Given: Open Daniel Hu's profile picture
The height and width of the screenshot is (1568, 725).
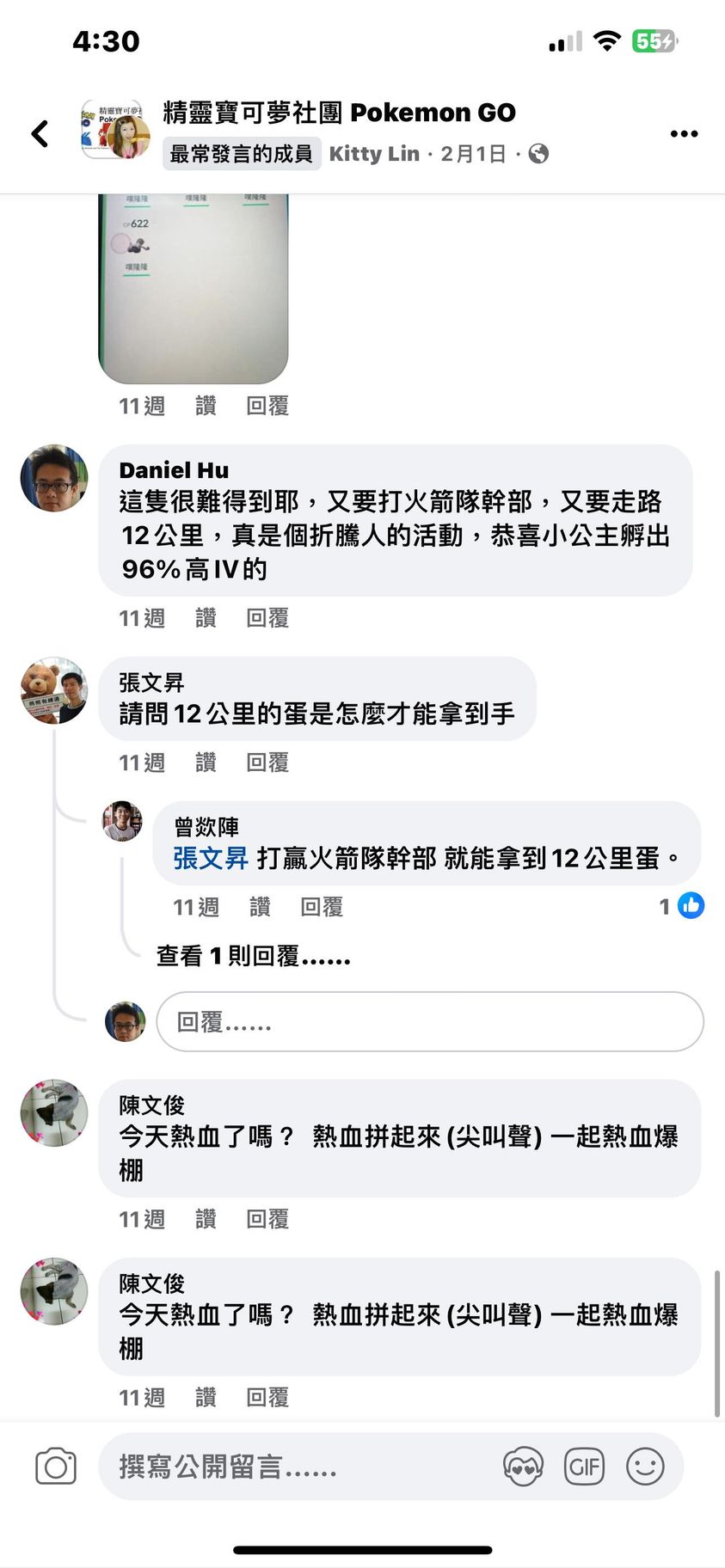Looking at the screenshot, I should click(54, 478).
